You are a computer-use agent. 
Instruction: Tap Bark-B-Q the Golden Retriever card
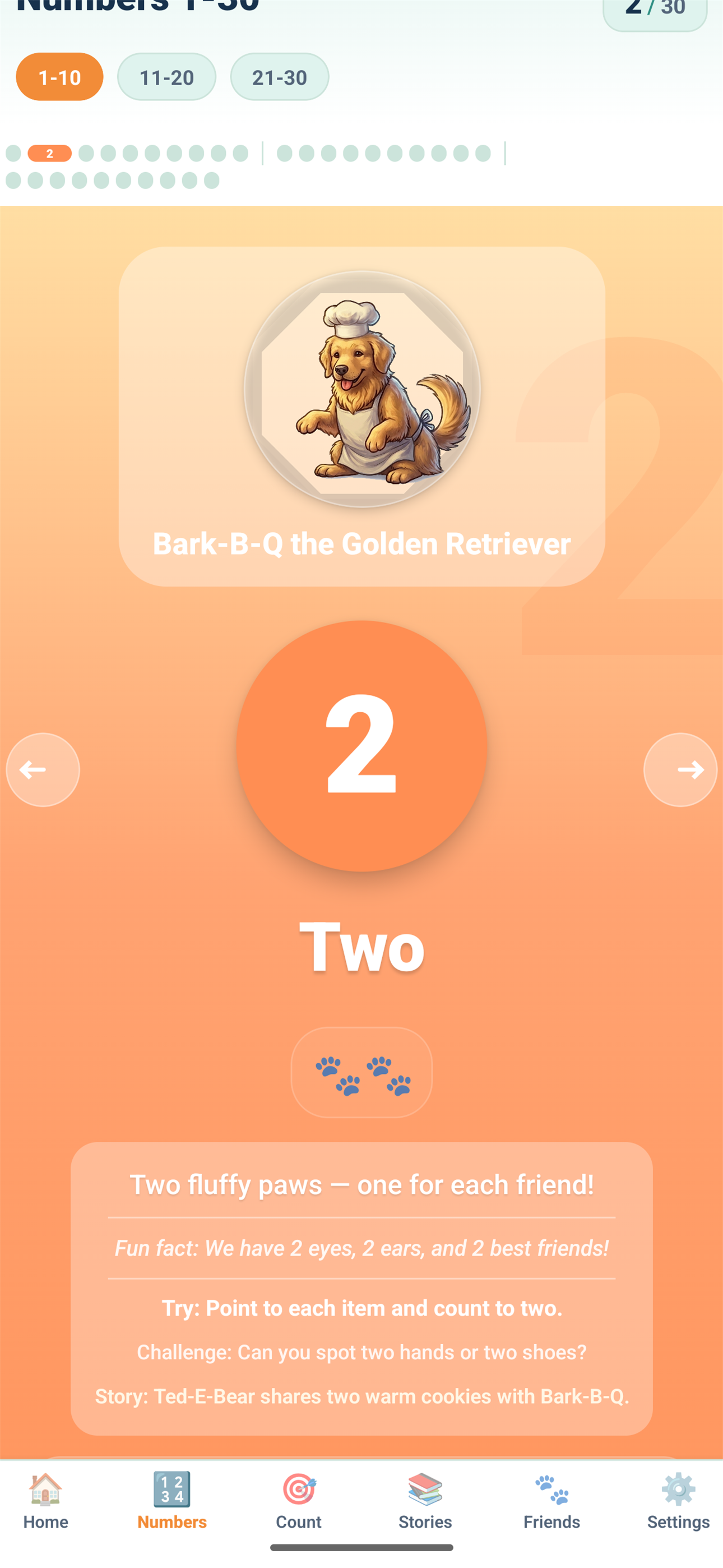click(361, 416)
